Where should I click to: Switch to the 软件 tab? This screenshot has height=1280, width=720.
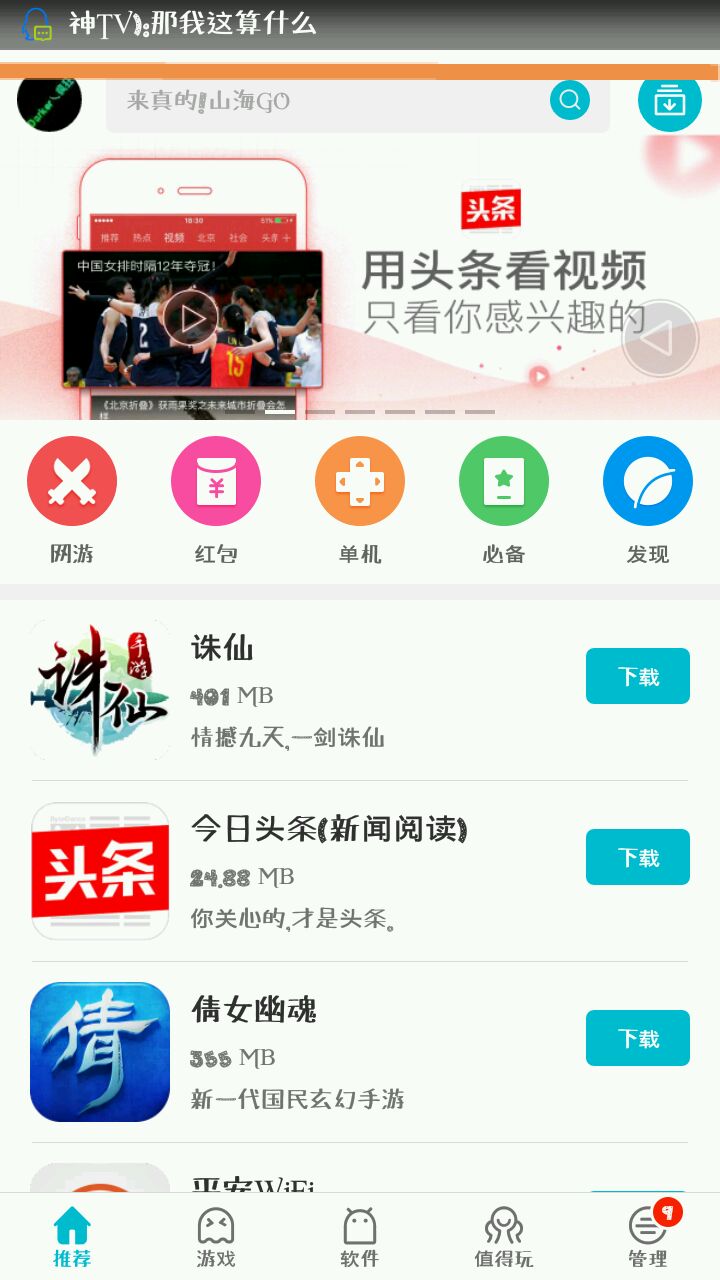tap(360, 1237)
